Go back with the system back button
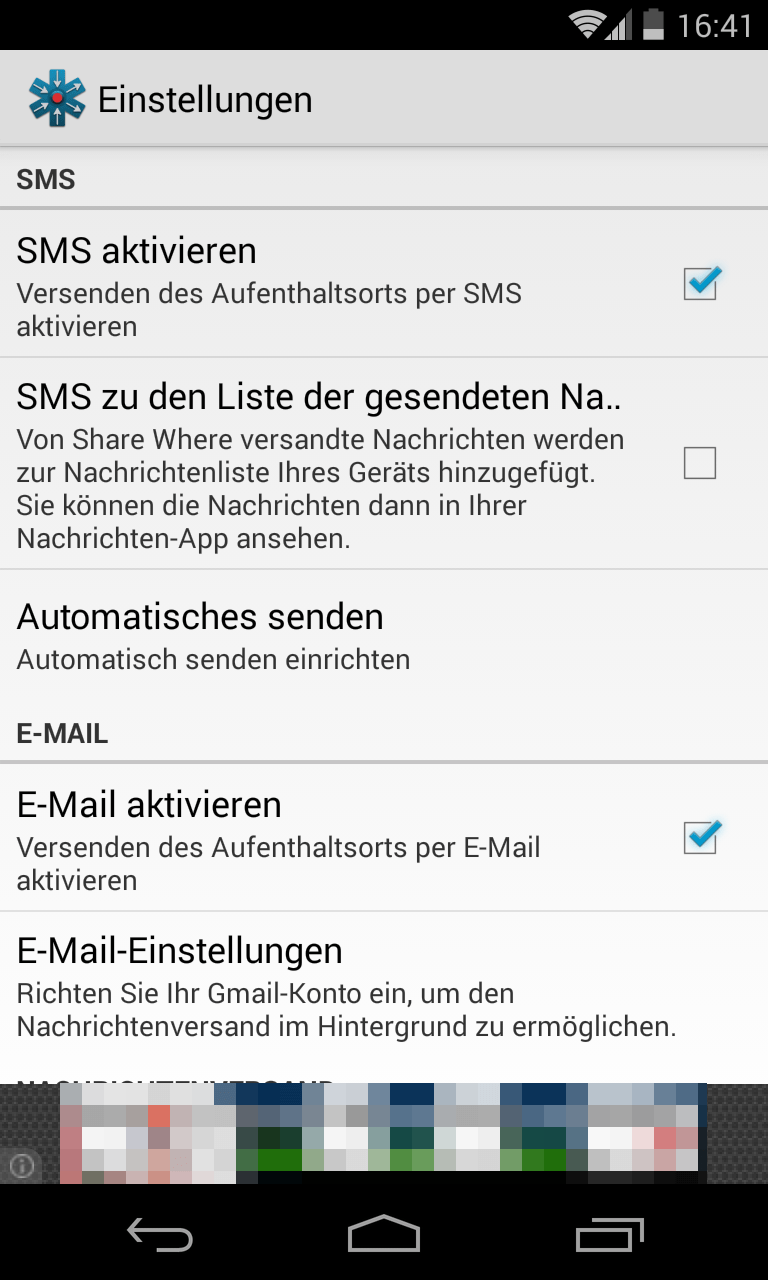768x1280 pixels. pyautogui.click(x=160, y=1235)
